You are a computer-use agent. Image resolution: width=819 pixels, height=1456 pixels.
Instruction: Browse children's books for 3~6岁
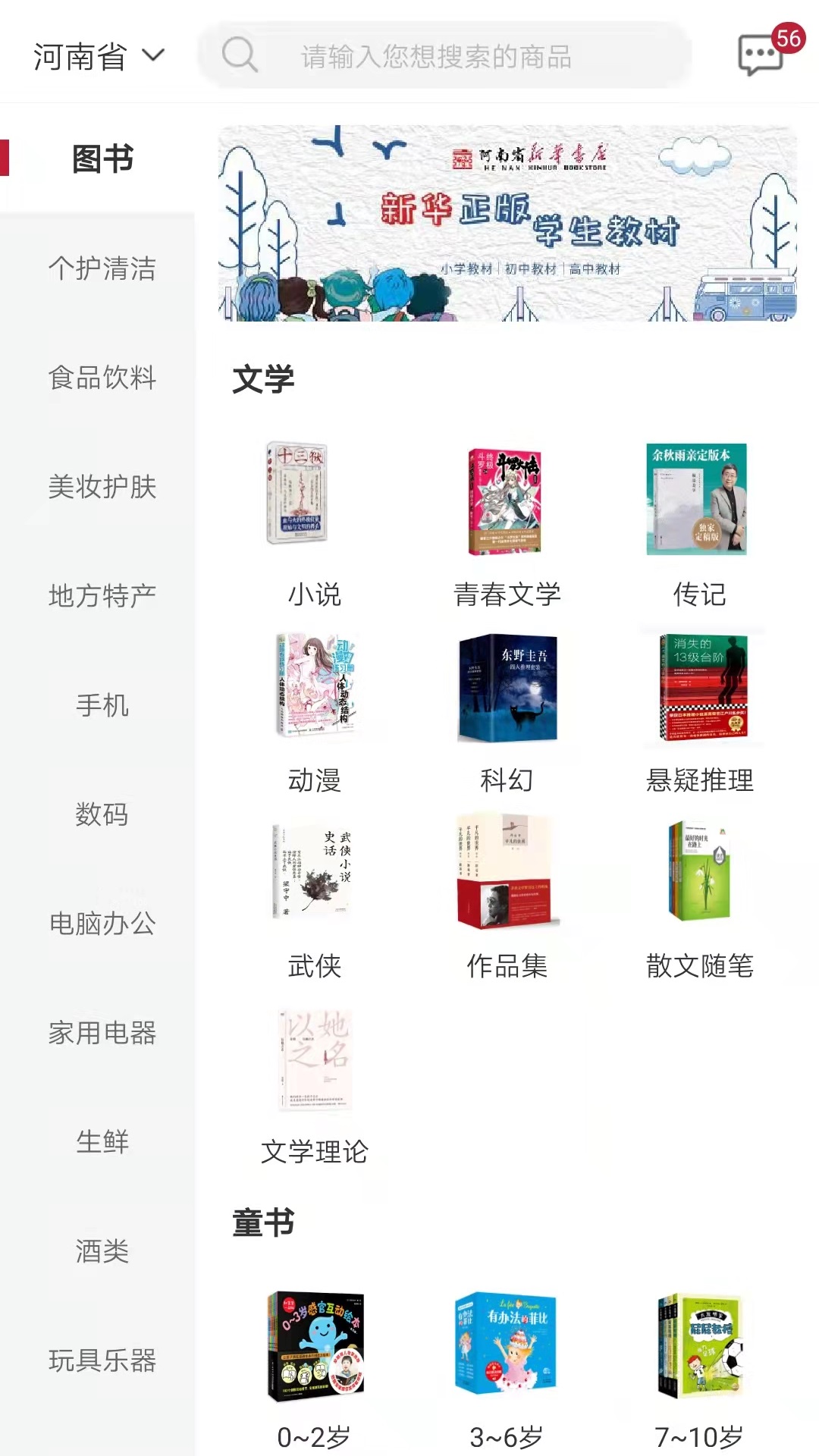pos(507,1365)
